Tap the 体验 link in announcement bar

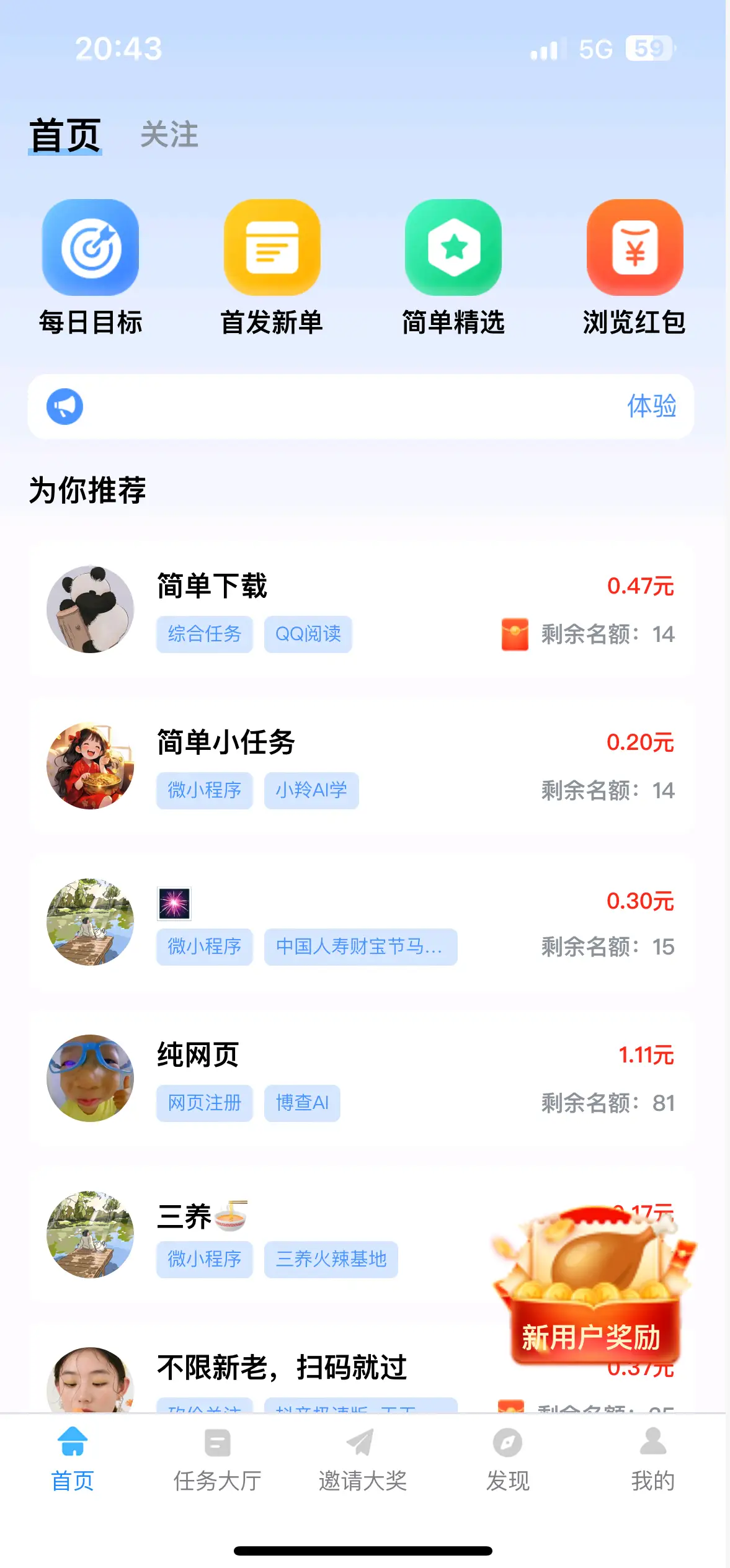tap(651, 406)
